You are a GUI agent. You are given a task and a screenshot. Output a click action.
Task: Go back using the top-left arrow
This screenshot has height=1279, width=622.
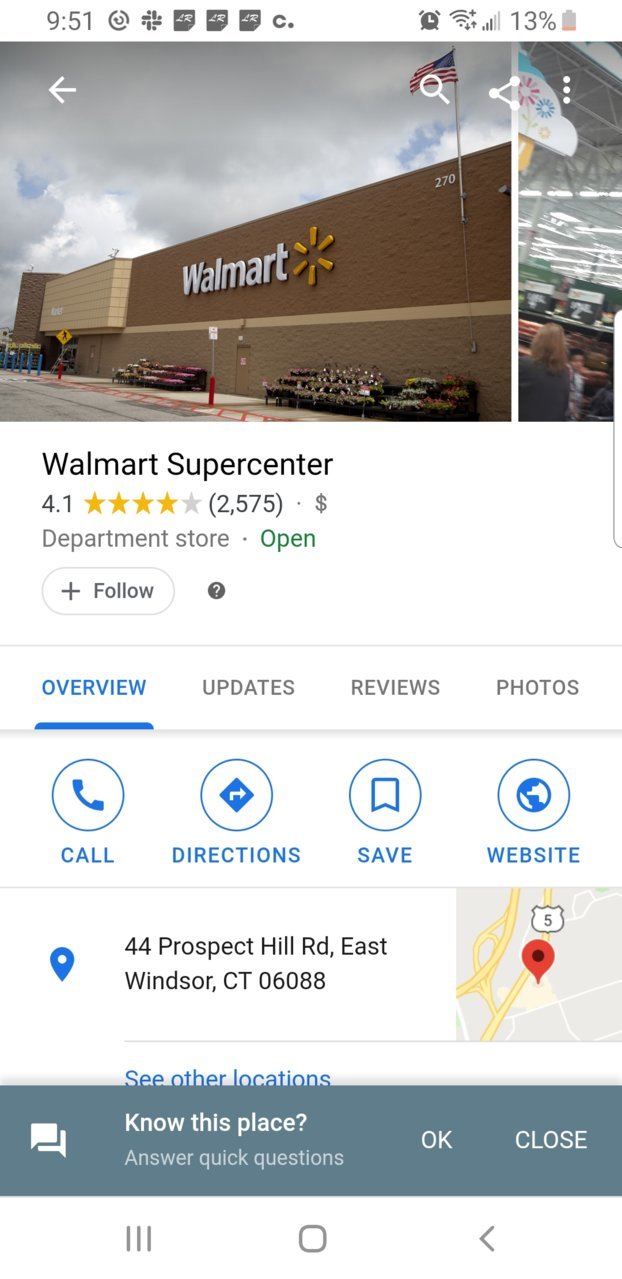coord(62,90)
